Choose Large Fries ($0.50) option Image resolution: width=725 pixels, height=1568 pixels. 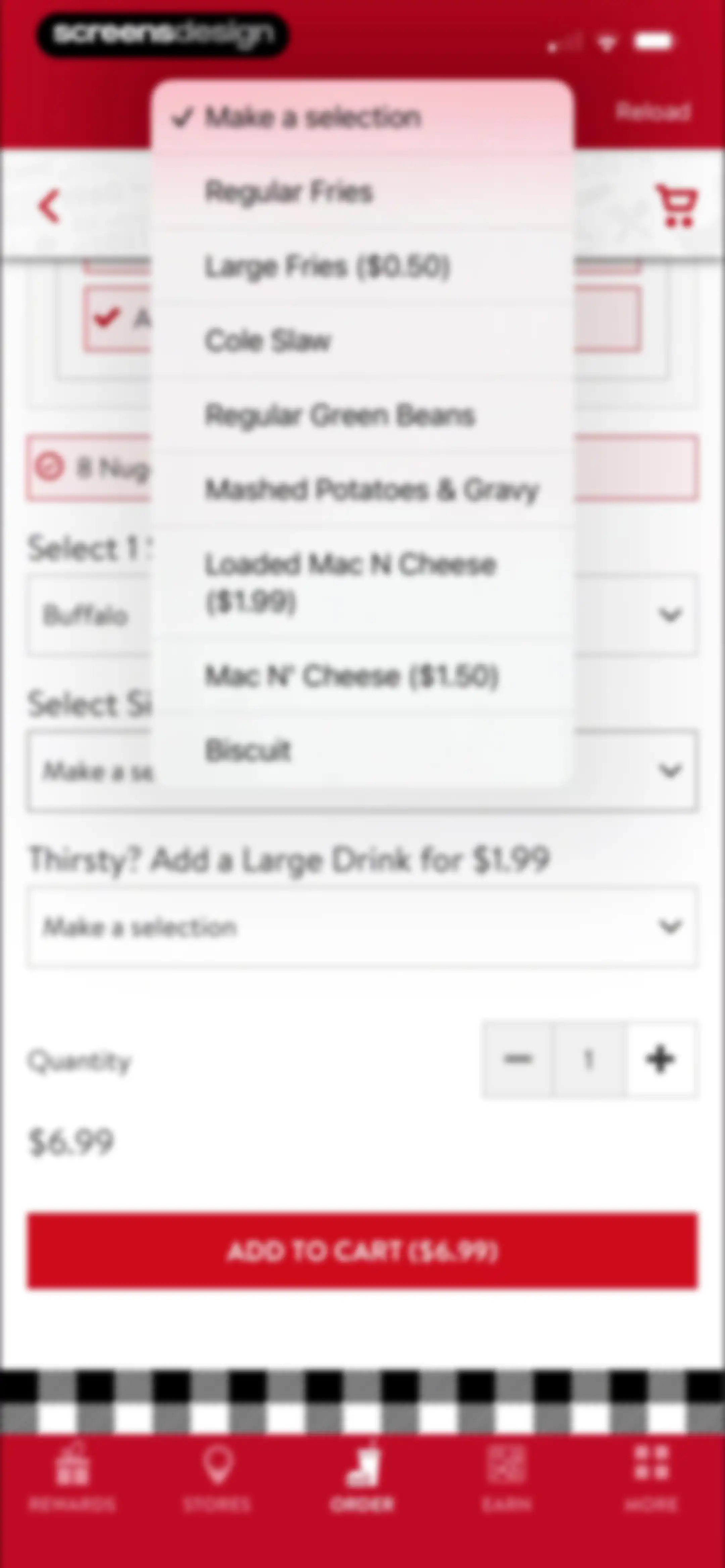(x=362, y=267)
